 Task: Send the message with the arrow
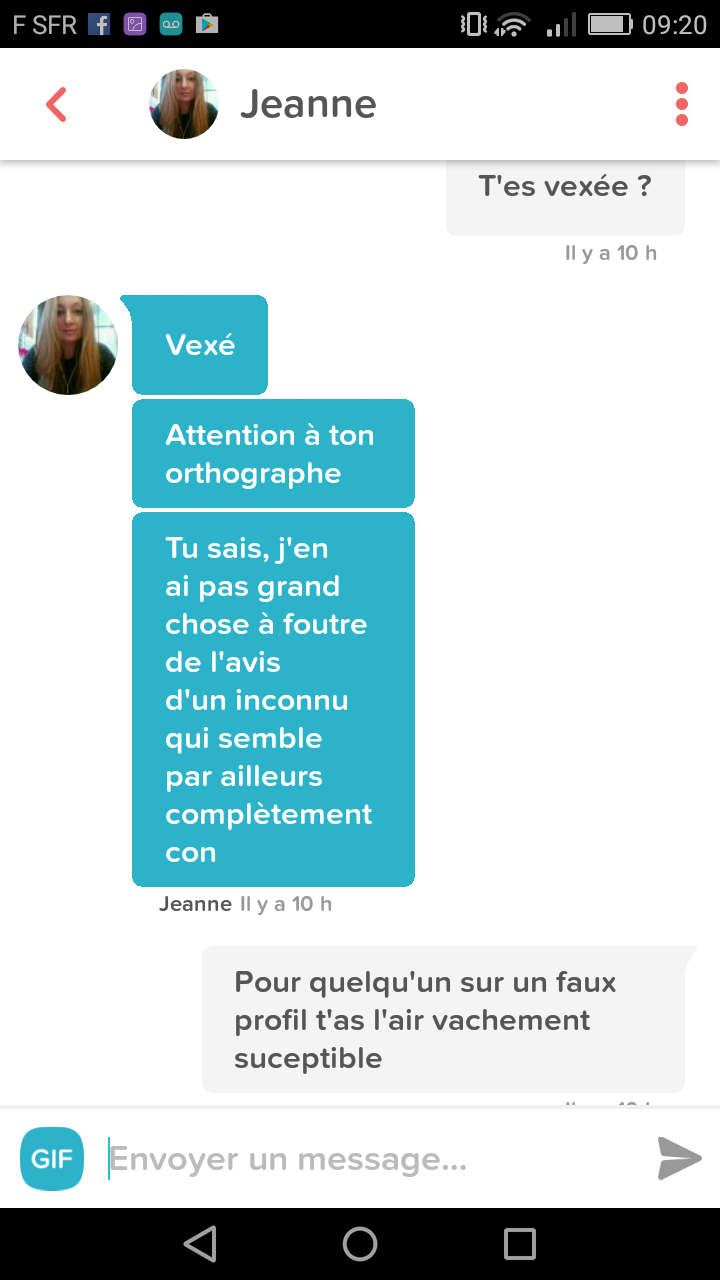680,1159
